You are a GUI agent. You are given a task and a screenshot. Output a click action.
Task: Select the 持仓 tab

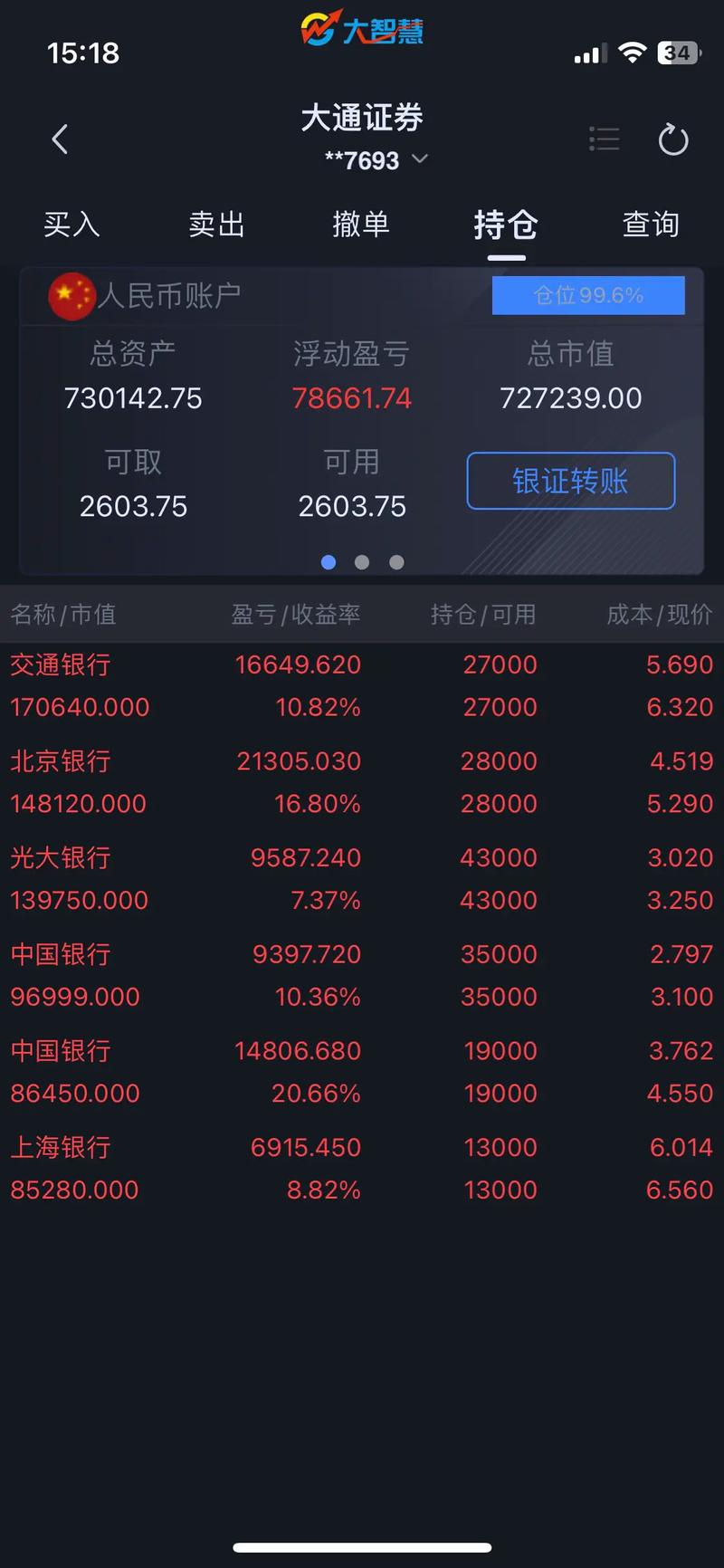coord(506,225)
